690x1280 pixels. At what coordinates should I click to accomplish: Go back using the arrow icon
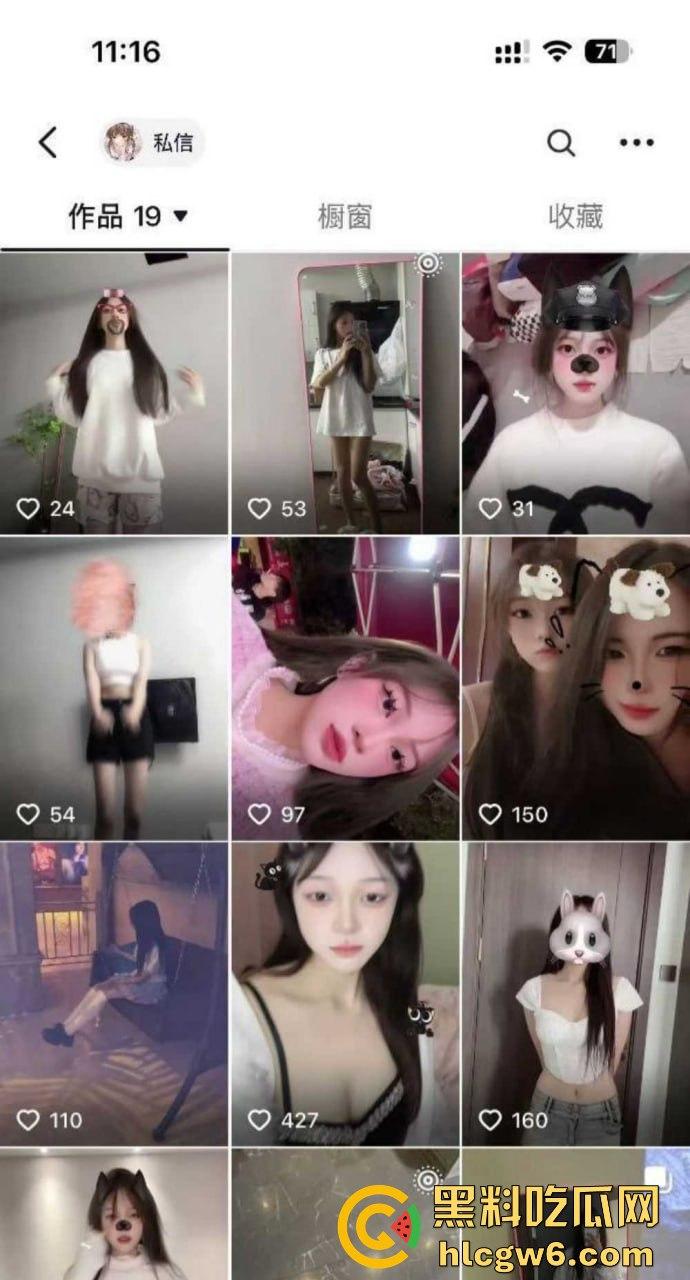click(x=48, y=143)
